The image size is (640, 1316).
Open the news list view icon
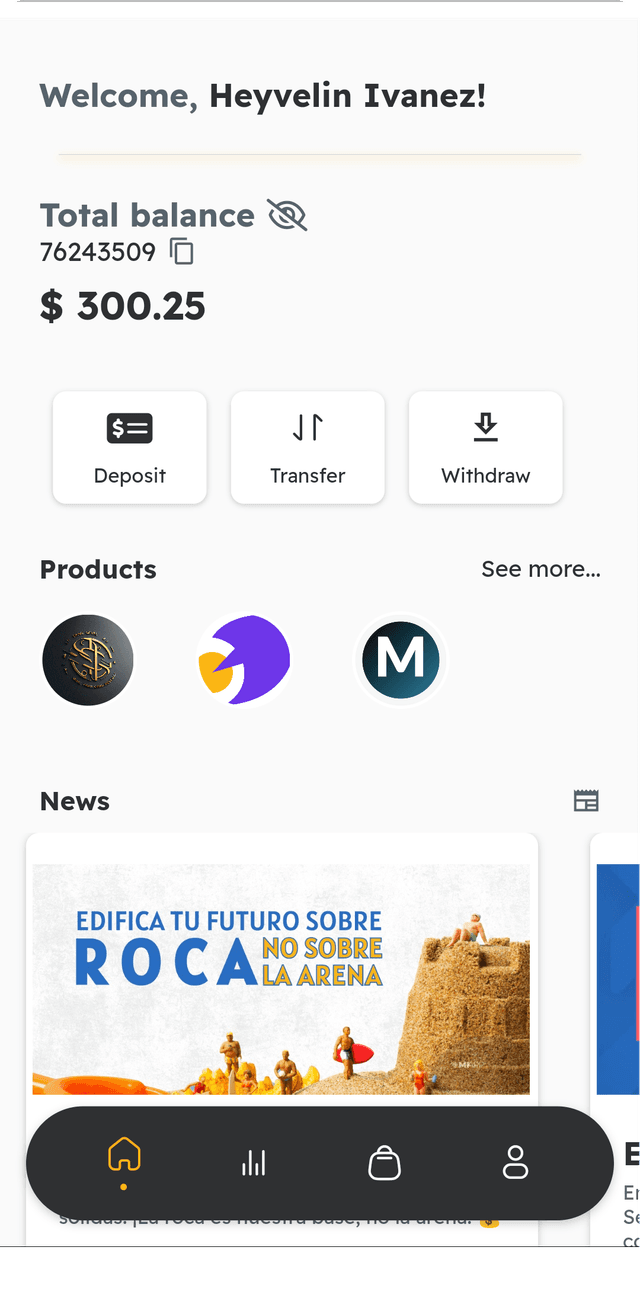586,801
